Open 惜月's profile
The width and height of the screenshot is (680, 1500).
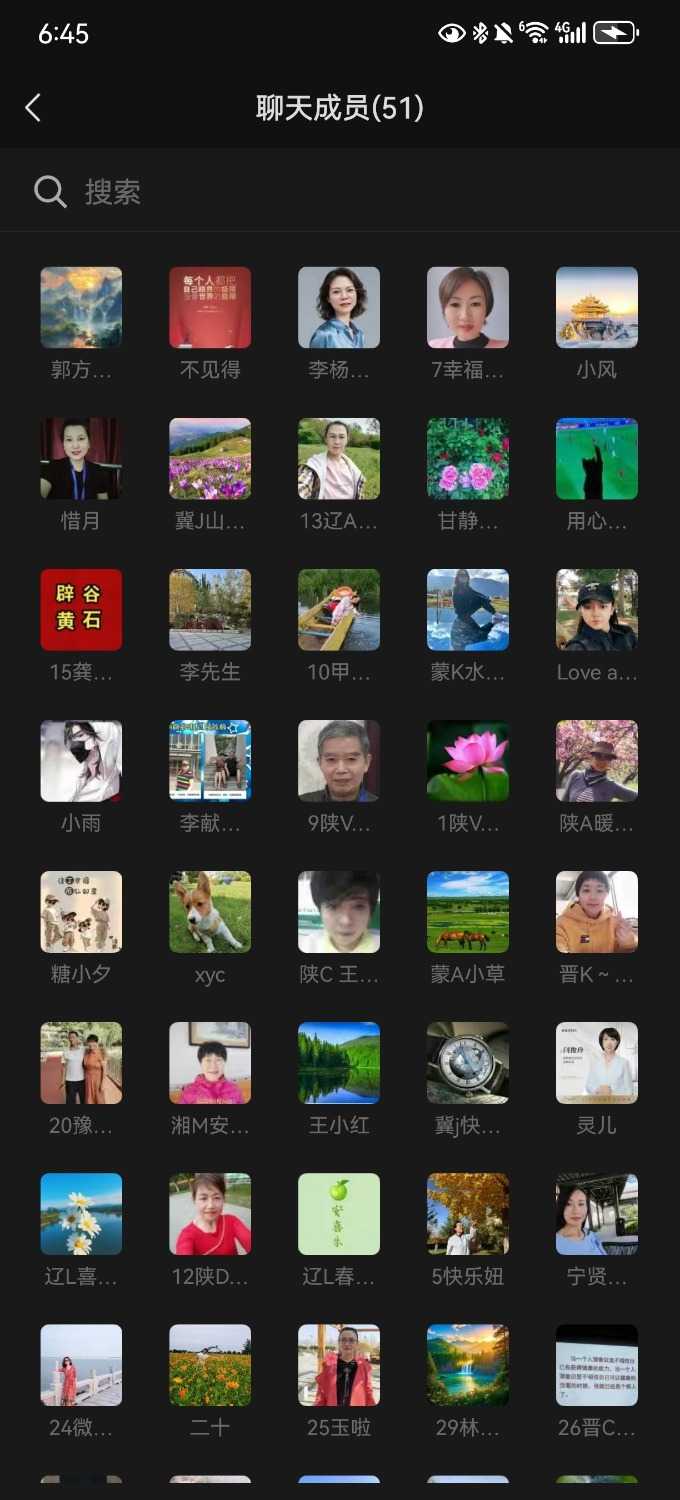click(81, 459)
